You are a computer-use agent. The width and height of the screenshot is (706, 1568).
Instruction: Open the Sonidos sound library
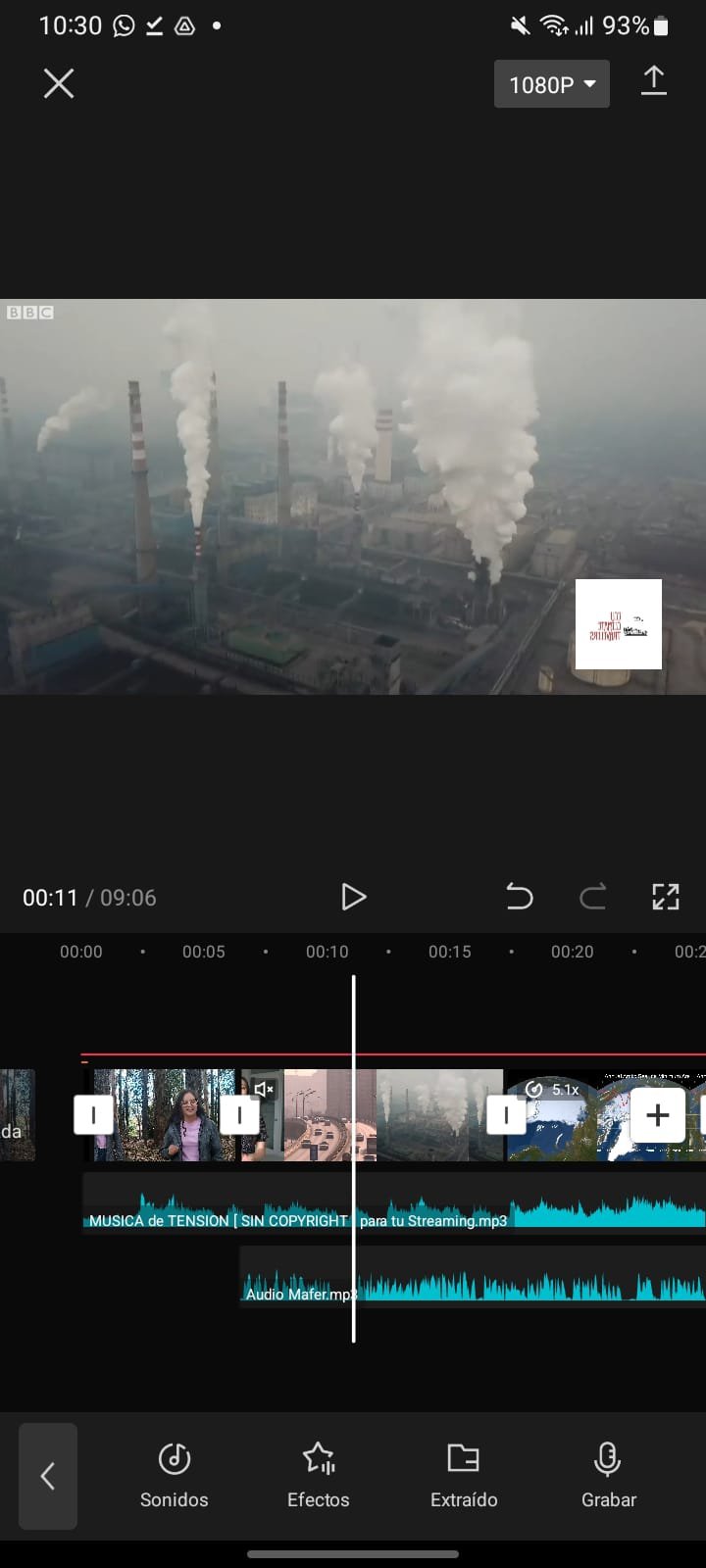point(175,1476)
